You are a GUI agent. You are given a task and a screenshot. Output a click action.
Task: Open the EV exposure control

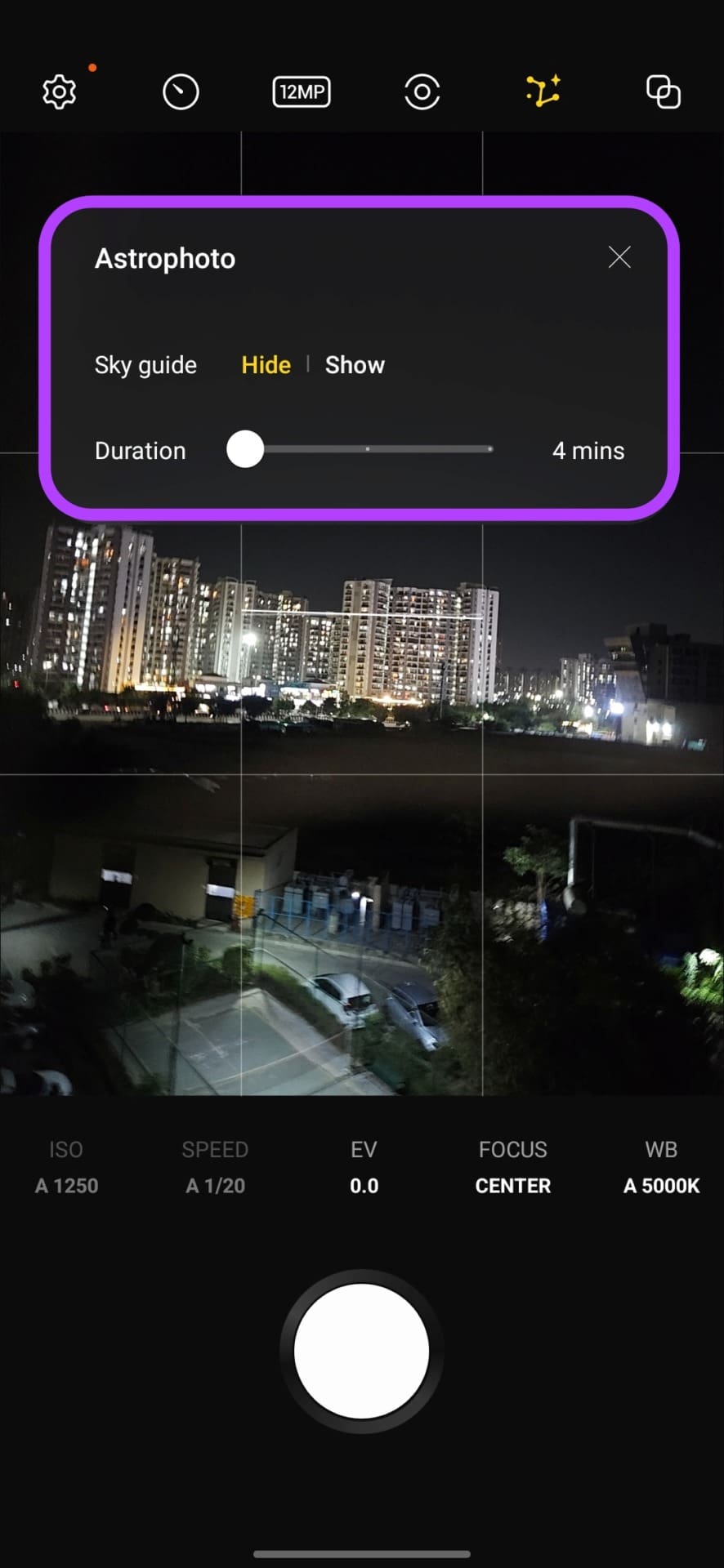[364, 1167]
